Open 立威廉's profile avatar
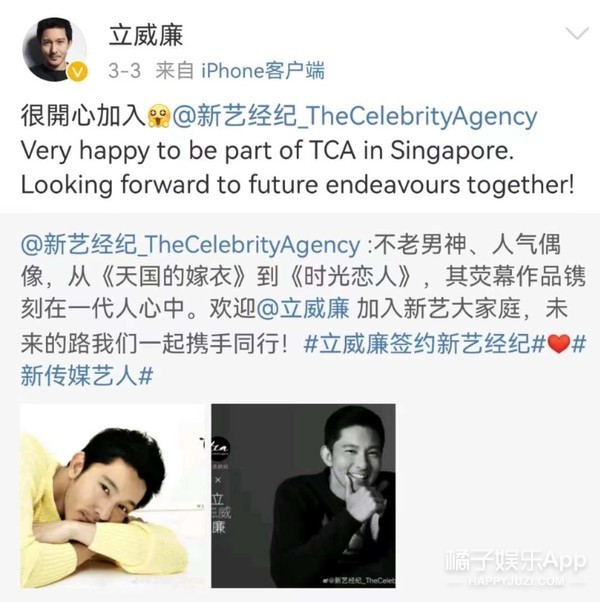The height and width of the screenshot is (602, 600). (x=54, y=50)
